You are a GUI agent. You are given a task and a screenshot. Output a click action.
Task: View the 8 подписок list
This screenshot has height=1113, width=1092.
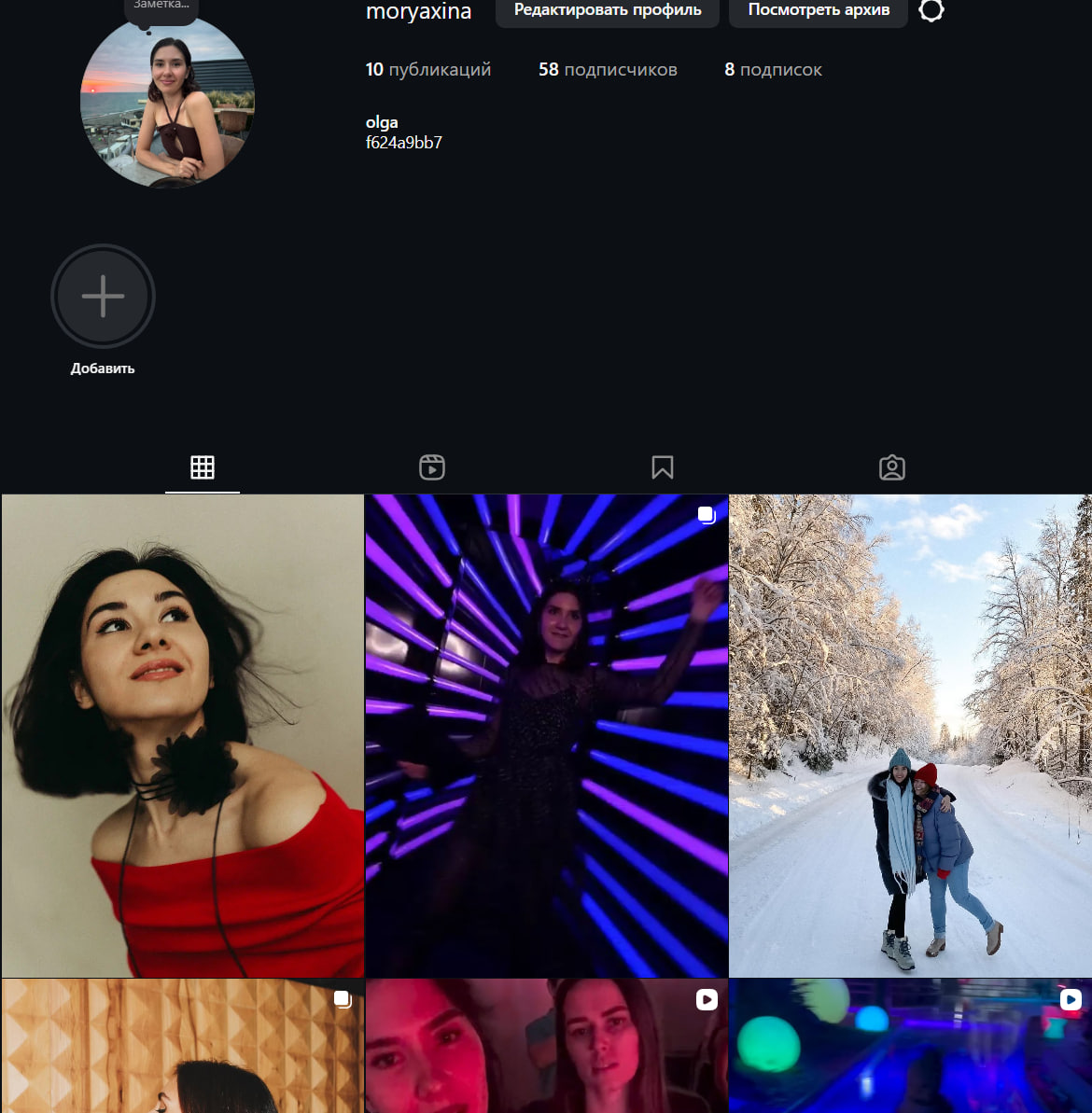[773, 70]
